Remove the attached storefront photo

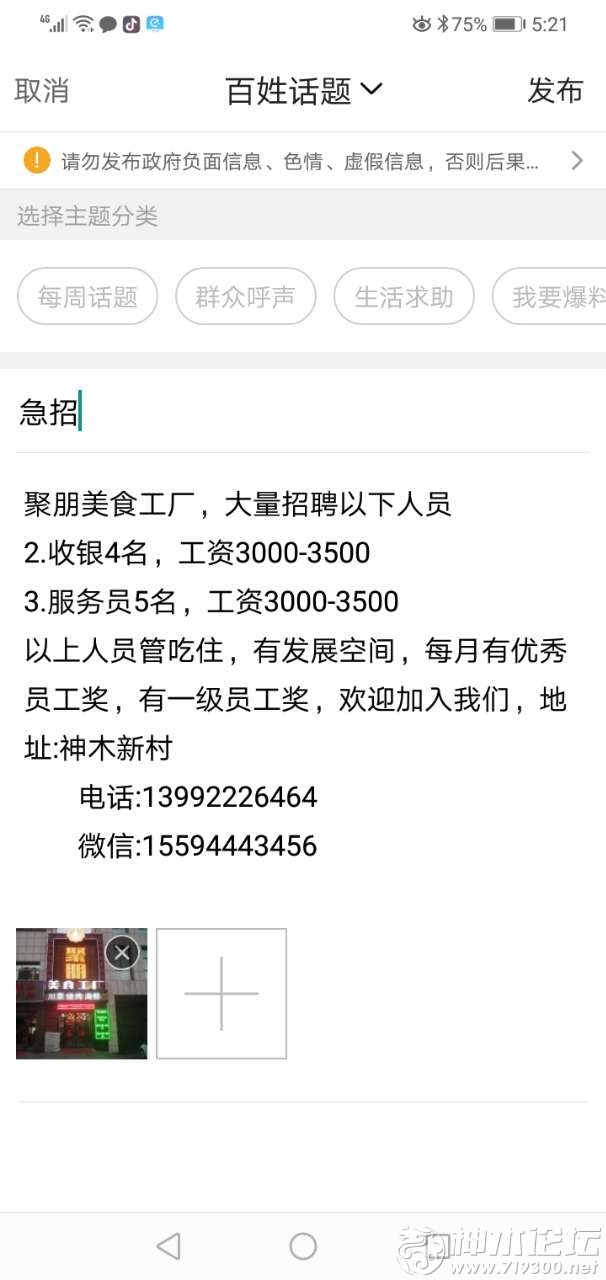tap(122, 952)
